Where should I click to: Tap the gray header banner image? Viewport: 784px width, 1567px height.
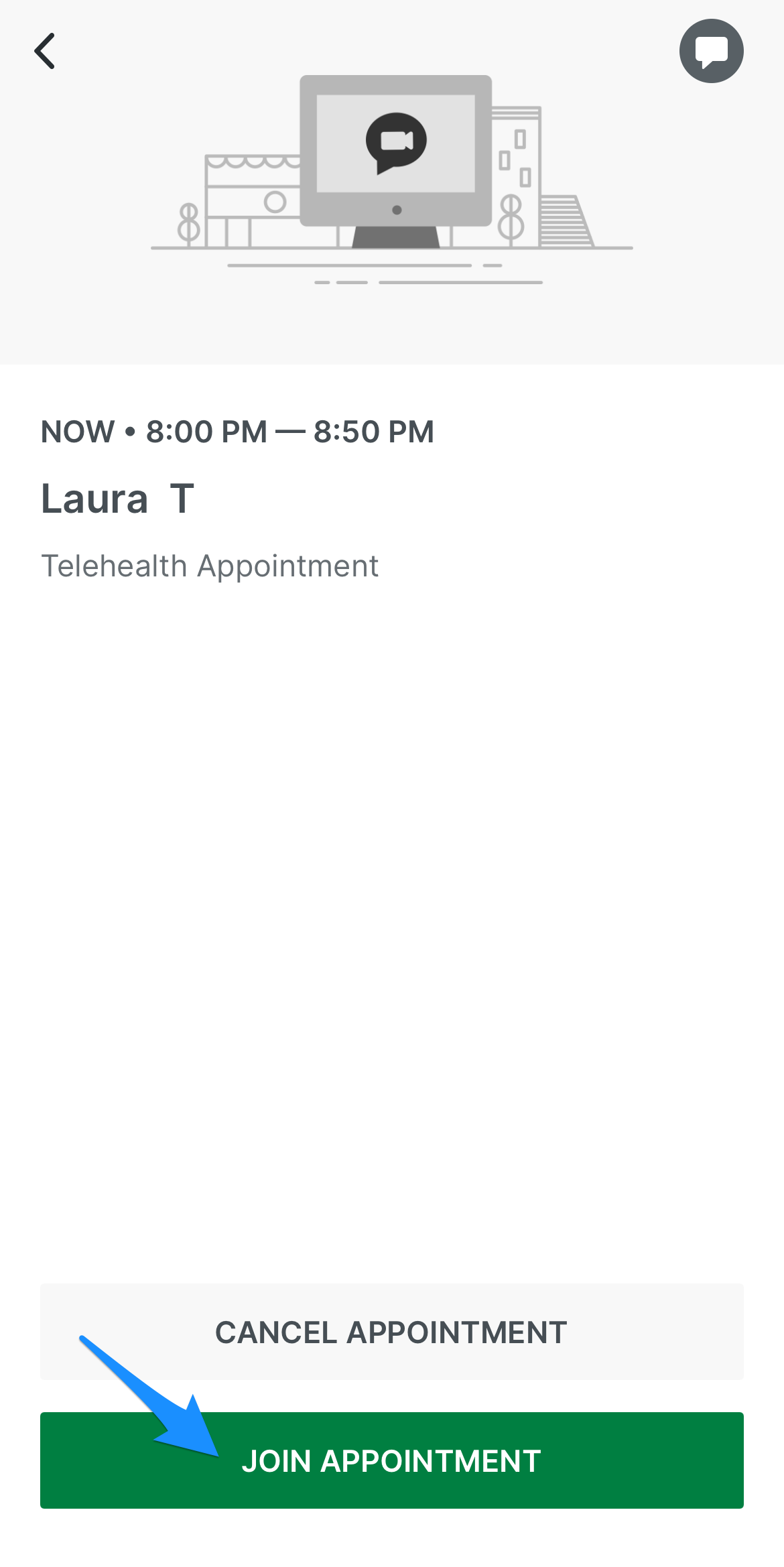click(x=392, y=181)
